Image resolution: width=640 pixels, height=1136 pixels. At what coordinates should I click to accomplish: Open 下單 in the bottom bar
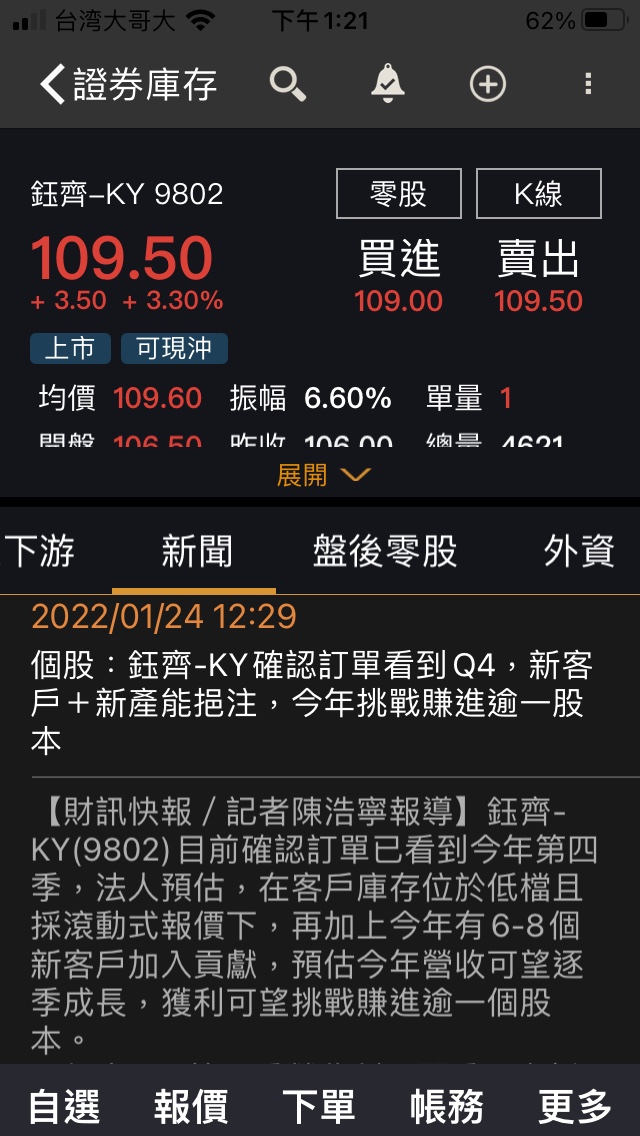coord(319,1106)
